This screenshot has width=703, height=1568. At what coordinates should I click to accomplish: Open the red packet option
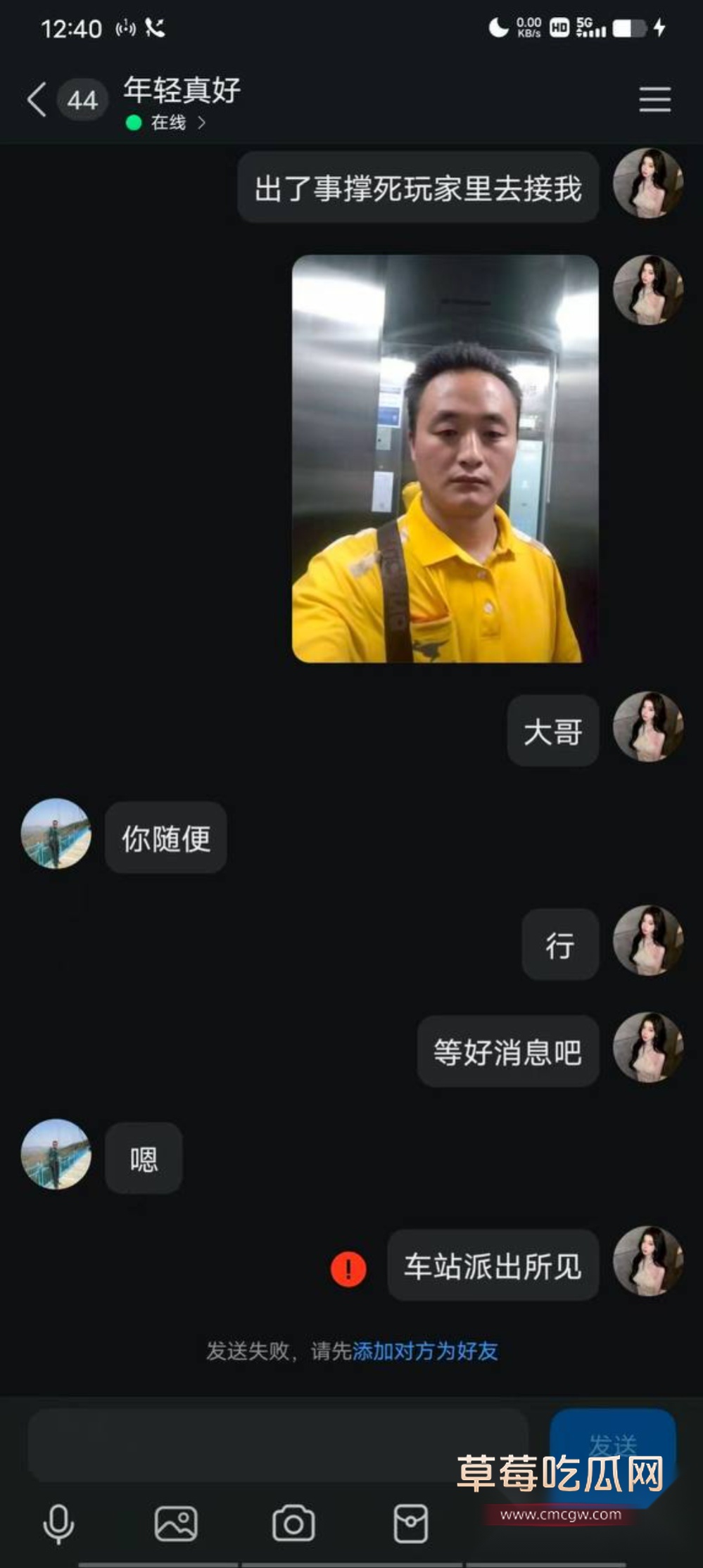pyautogui.click(x=411, y=1524)
